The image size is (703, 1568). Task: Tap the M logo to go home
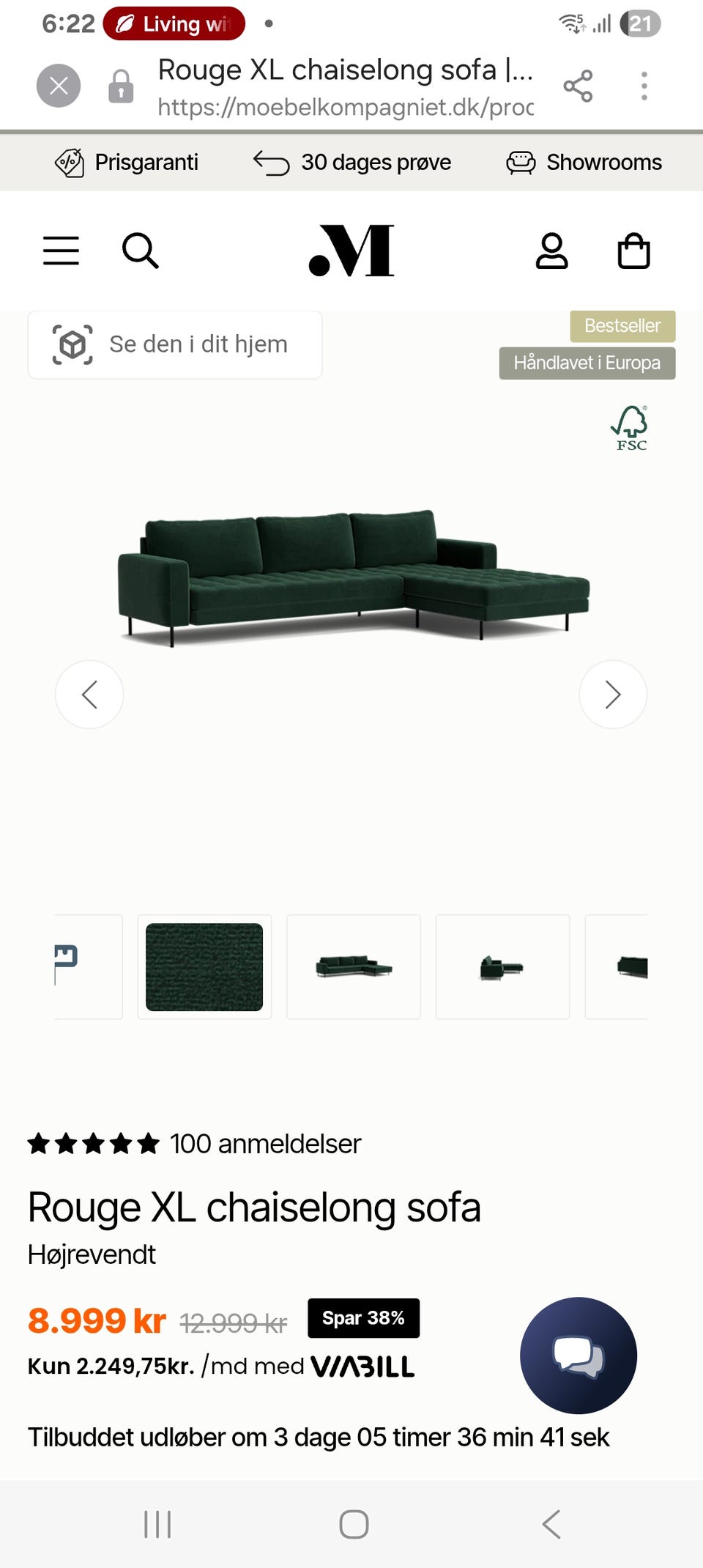click(x=351, y=251)
